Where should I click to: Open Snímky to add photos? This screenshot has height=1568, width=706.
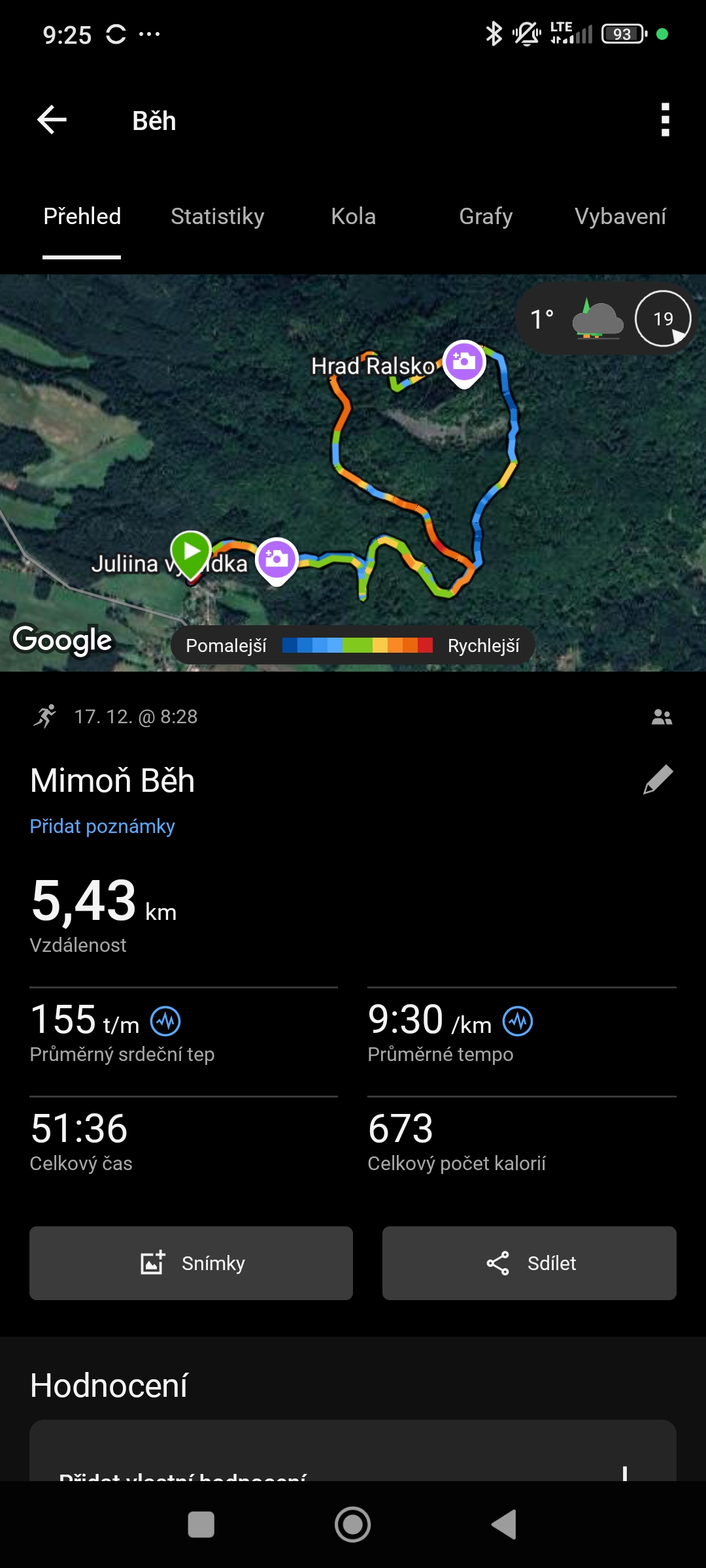coord(191,1263)
